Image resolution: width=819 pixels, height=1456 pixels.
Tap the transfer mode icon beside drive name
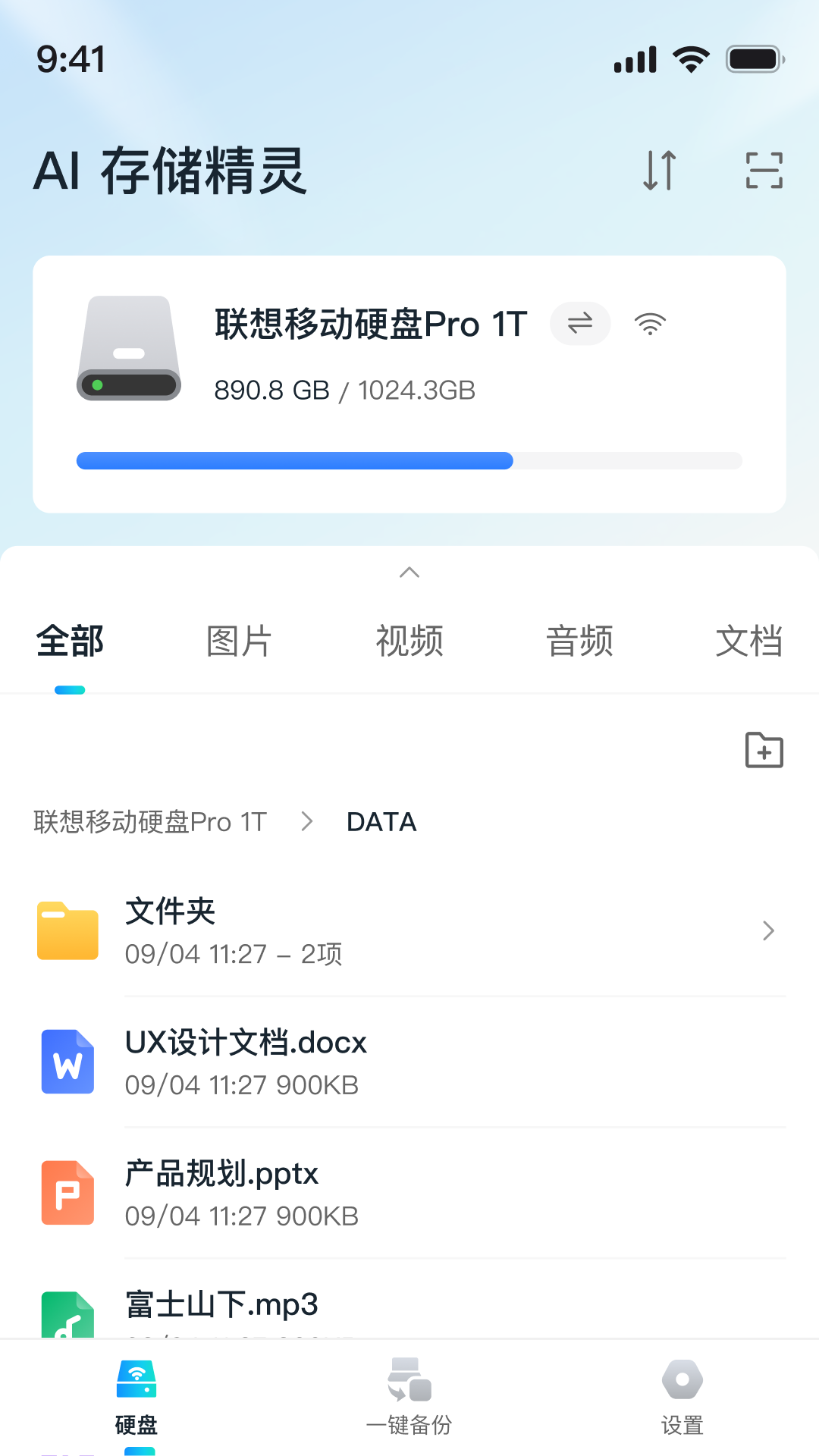pyautogui.click(x=580, y=324)
